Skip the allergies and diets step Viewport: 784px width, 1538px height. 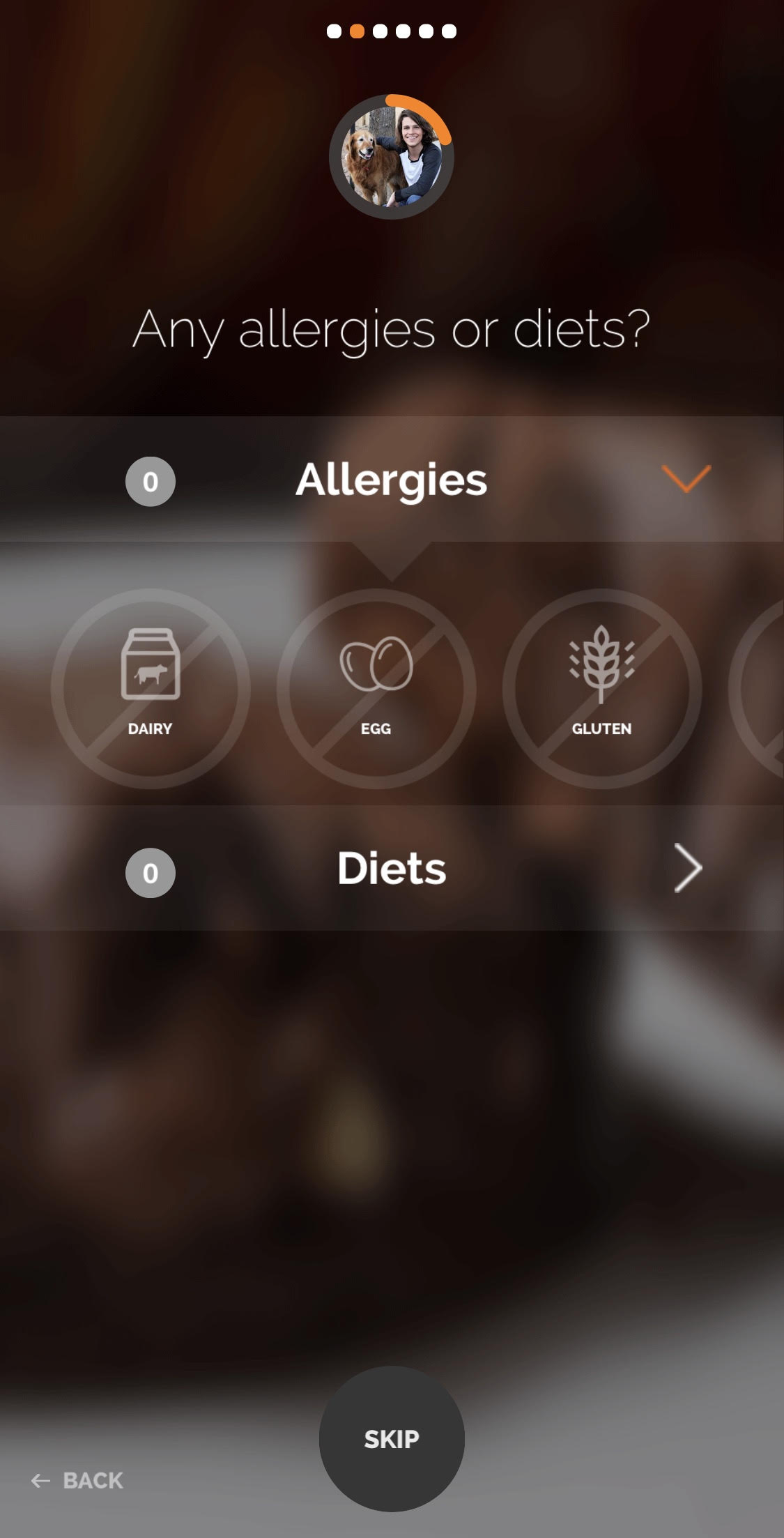coord(392,1438)
